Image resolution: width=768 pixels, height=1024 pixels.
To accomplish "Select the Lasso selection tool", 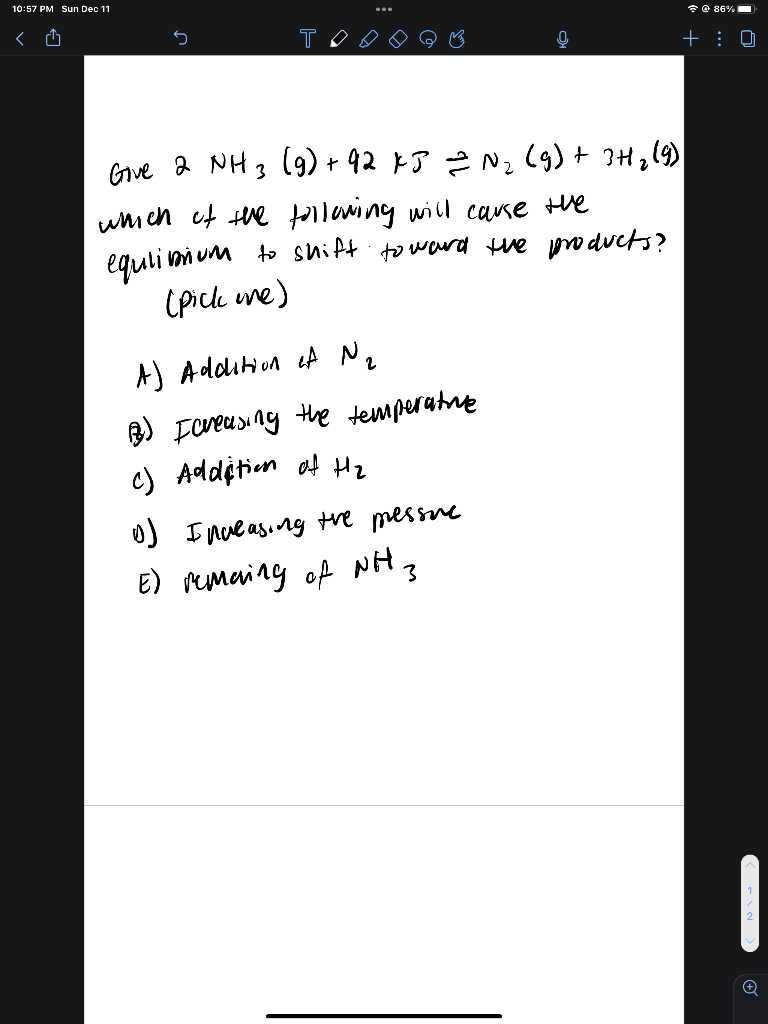I will pyautogui.click(x=427, y=38).
